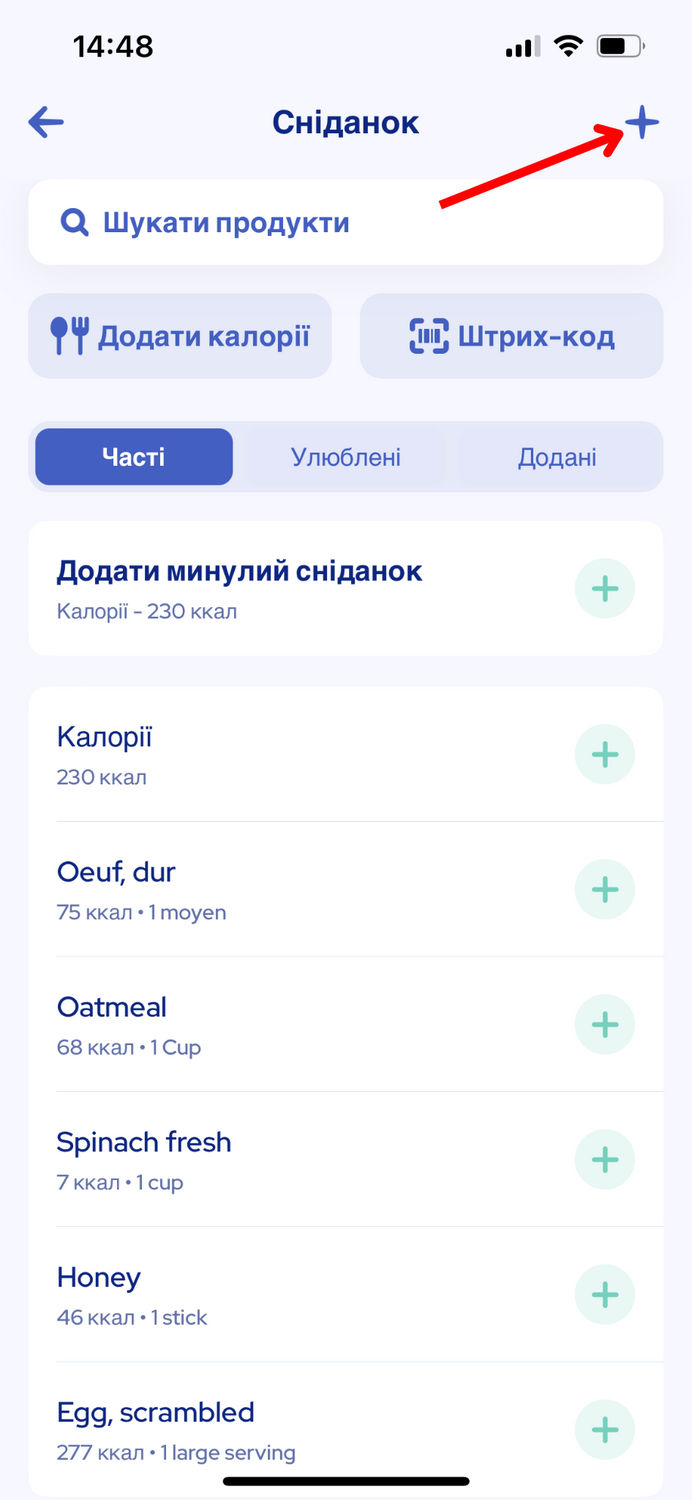692x1500 pixels.
Task: Add Egg, scrambled using its plus button
Action: click(605, 1429)
